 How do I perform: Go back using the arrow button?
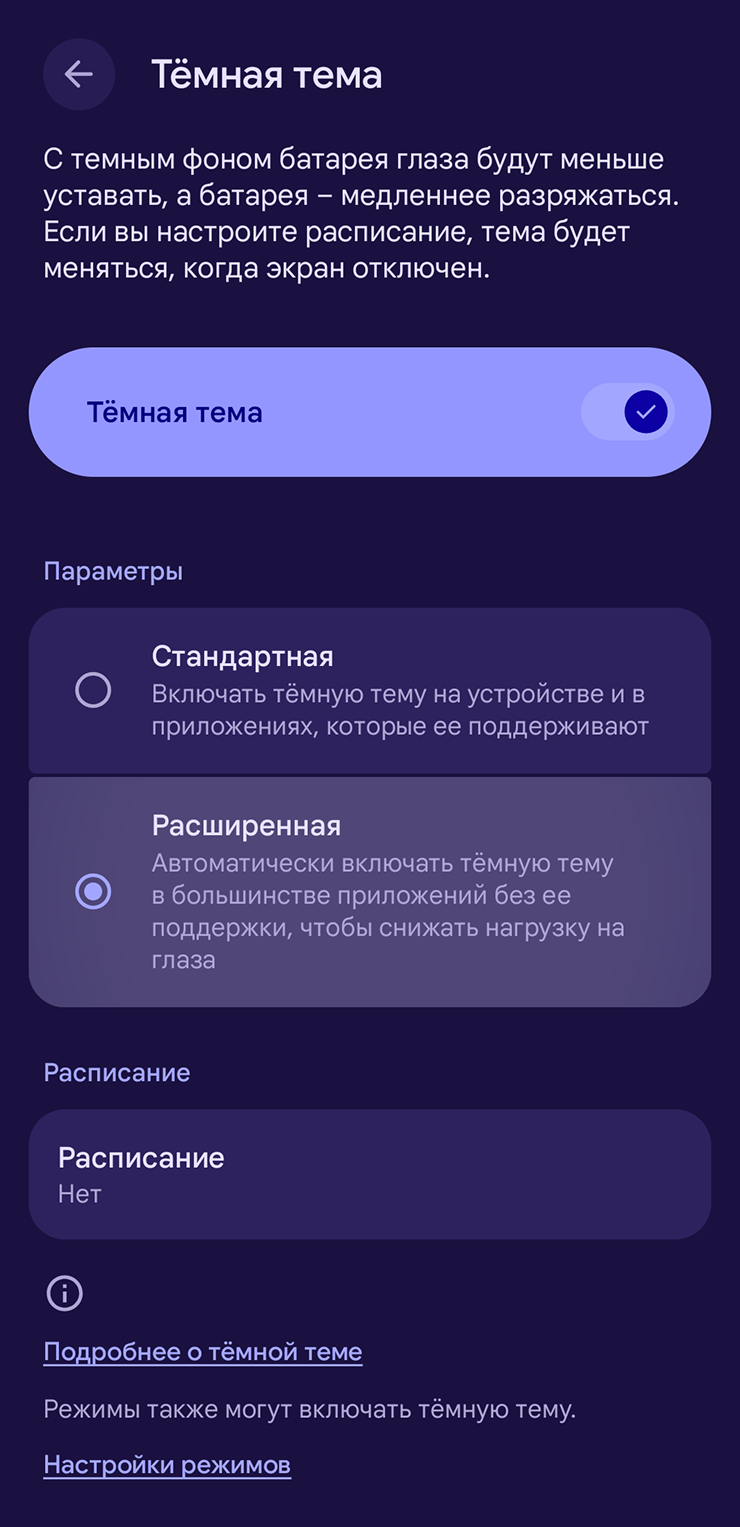(79, 75)
